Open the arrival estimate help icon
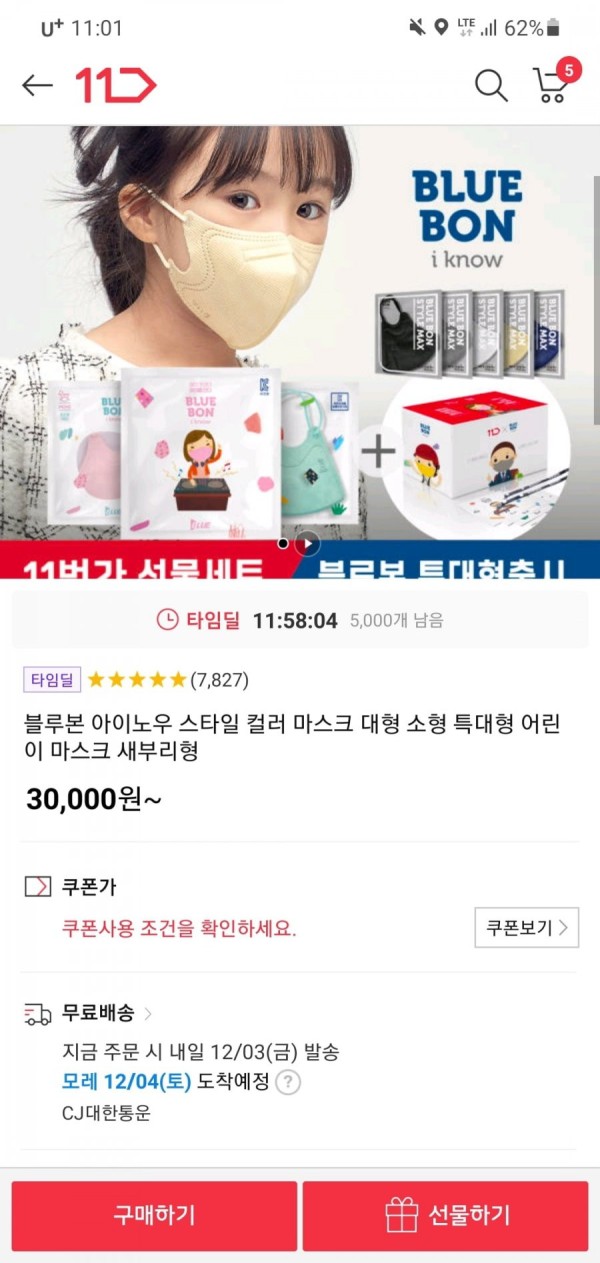The height and width of the screenshot is (1263, 600). pos(288,1082)
